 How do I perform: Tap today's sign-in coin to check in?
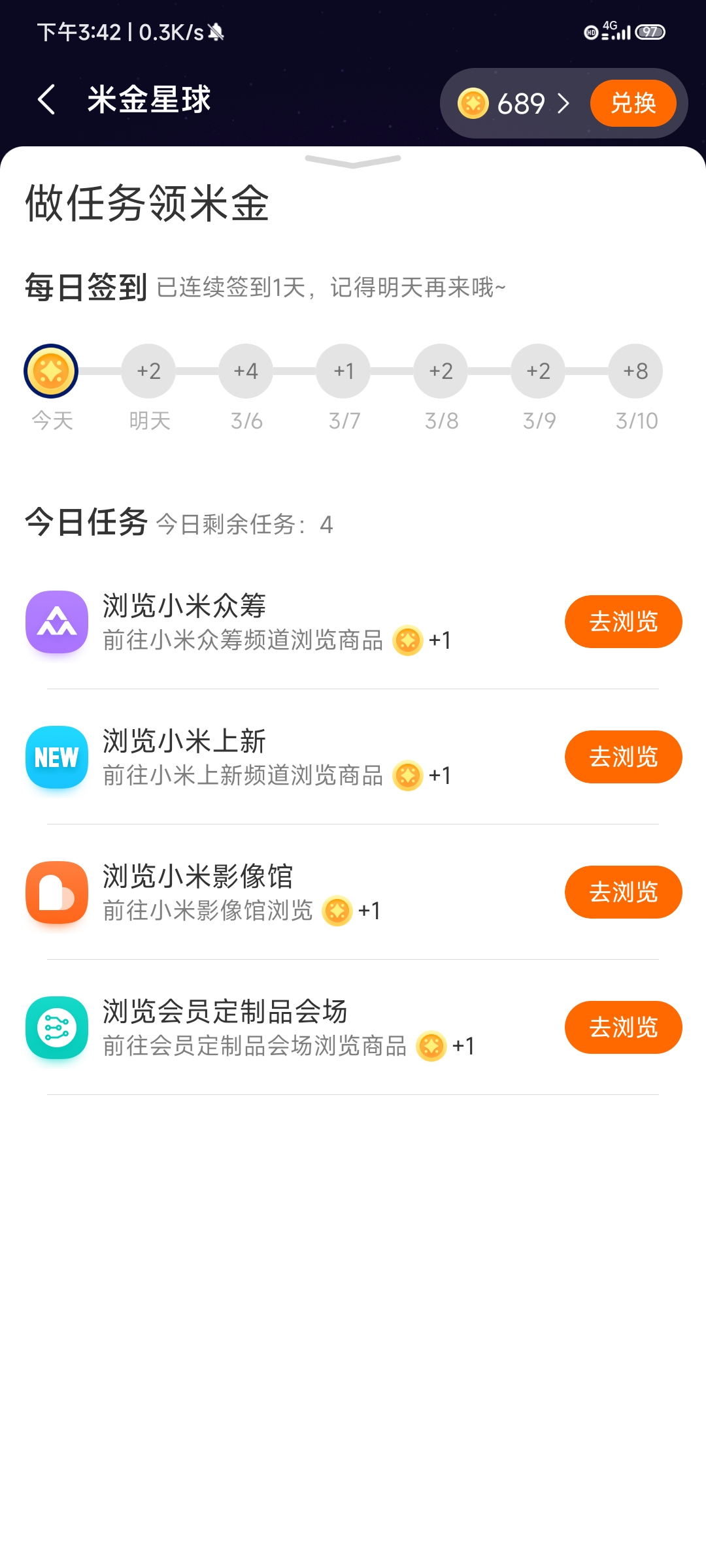(51, 370)
